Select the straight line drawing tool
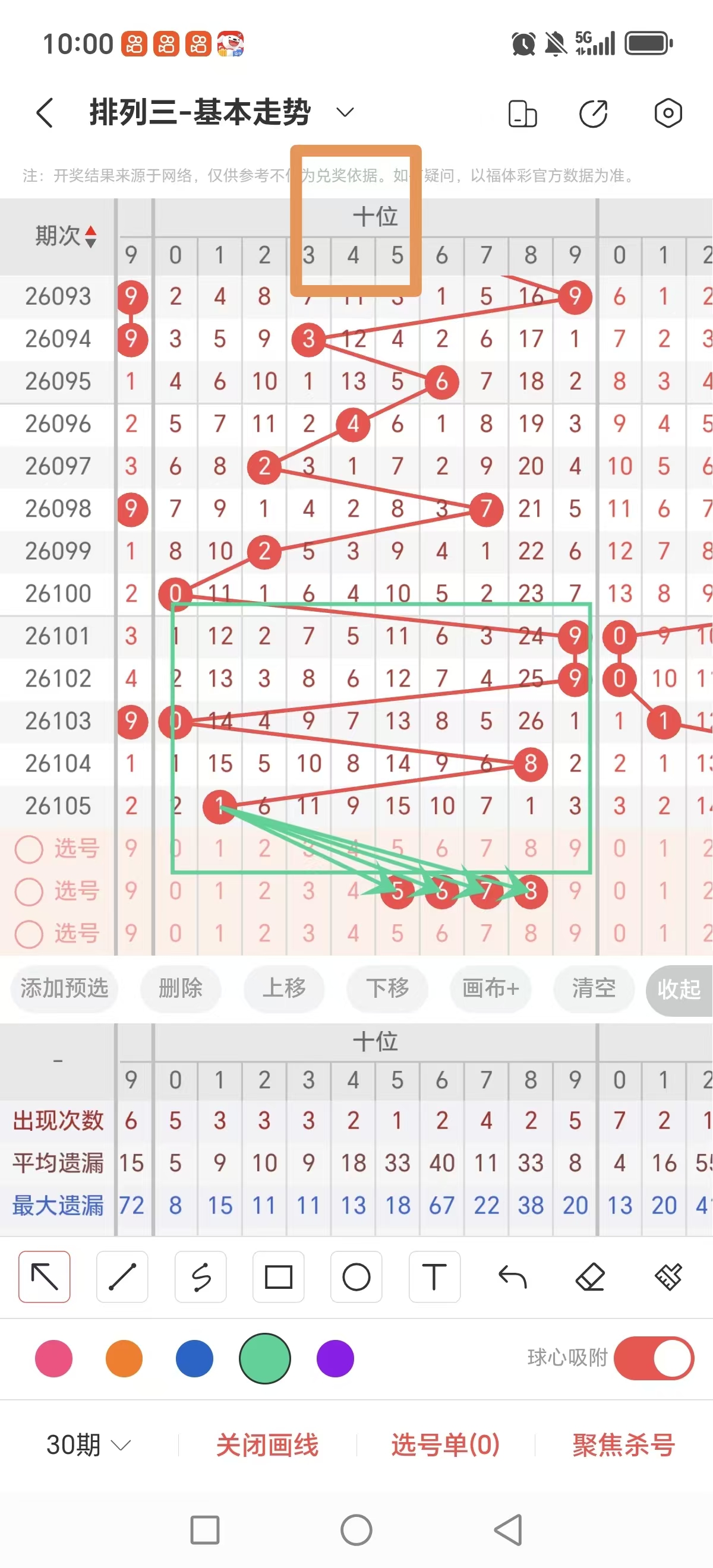Viewport: 713px width, 1568px height. [x=122, y=1277]
